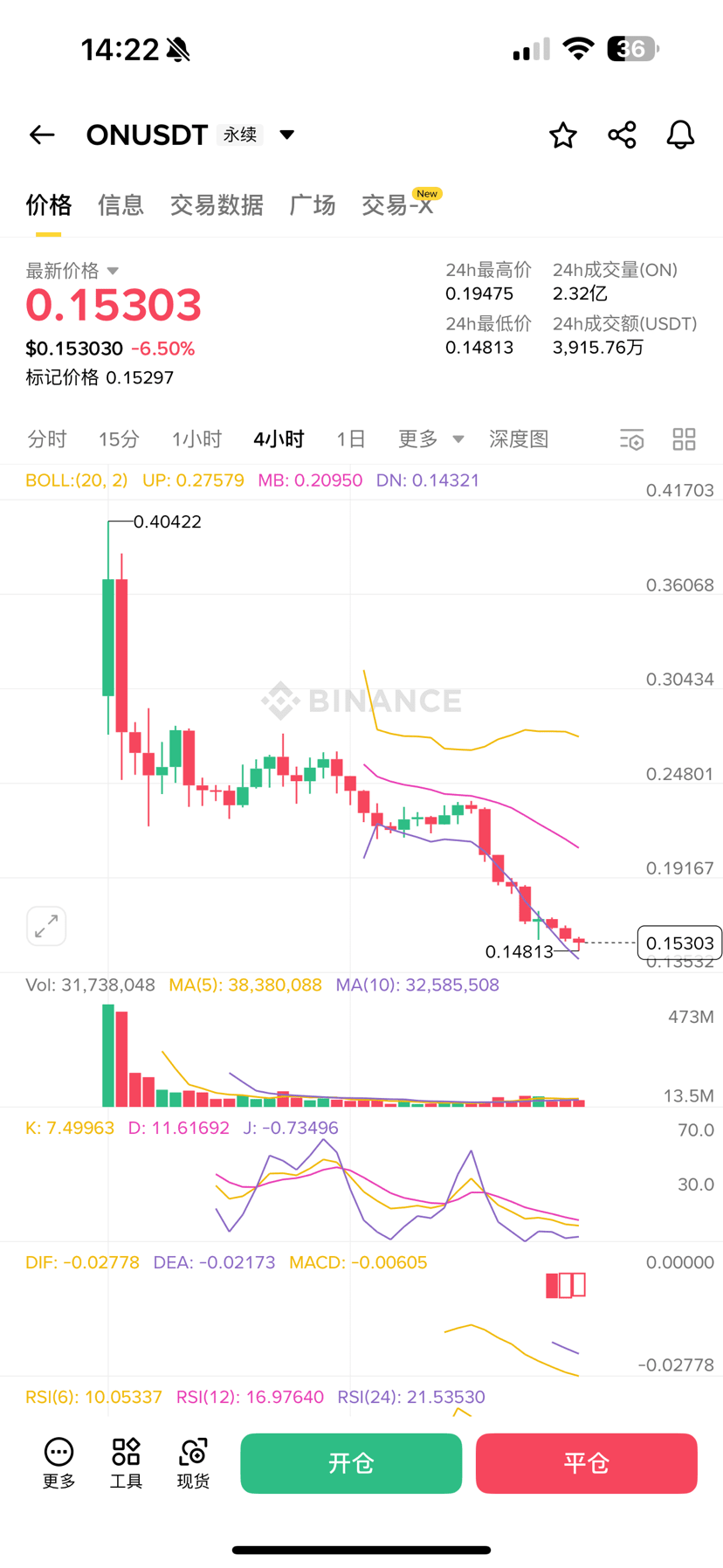
Task: Expand the chart to fullscreen
Action: point(46,926)
